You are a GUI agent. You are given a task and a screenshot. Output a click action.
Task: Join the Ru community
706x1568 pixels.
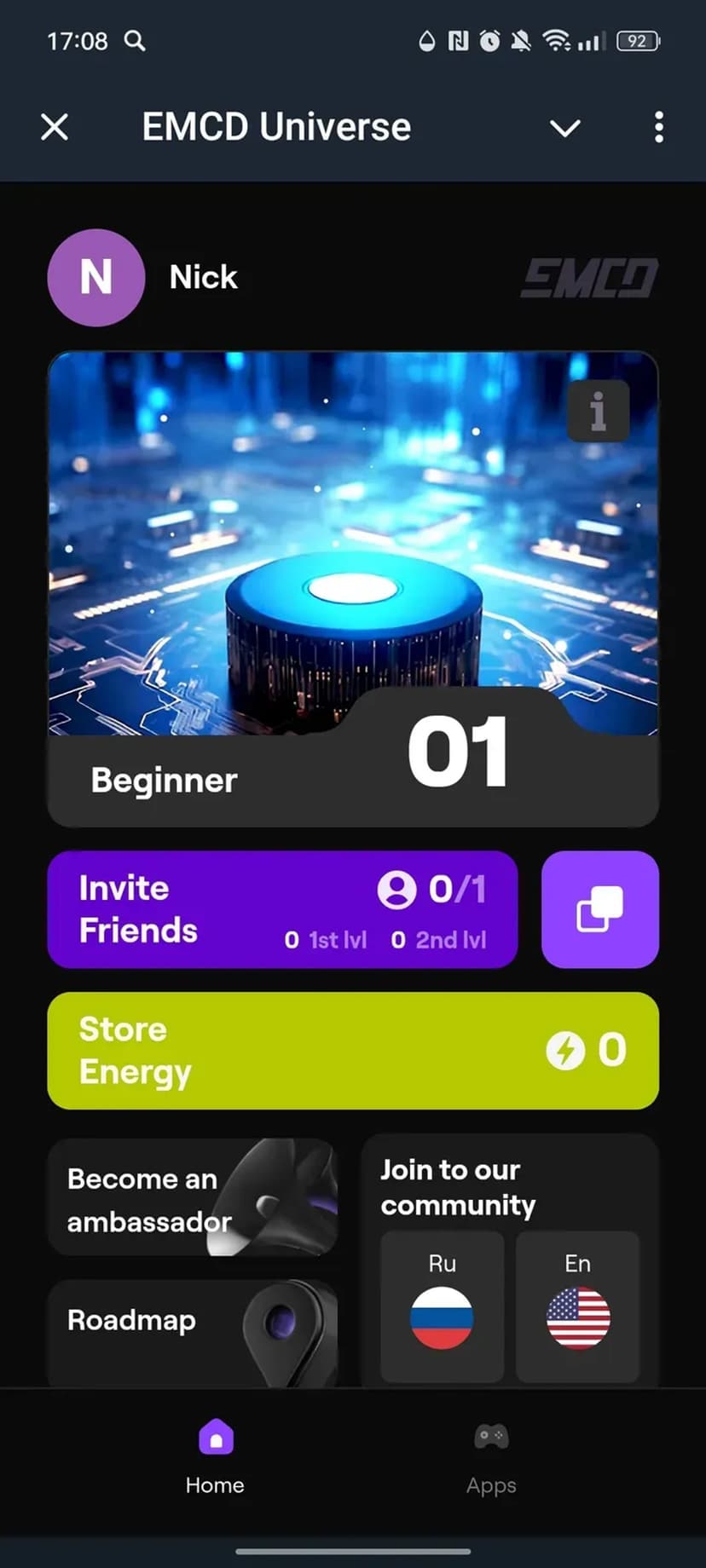pos(442,1306)
